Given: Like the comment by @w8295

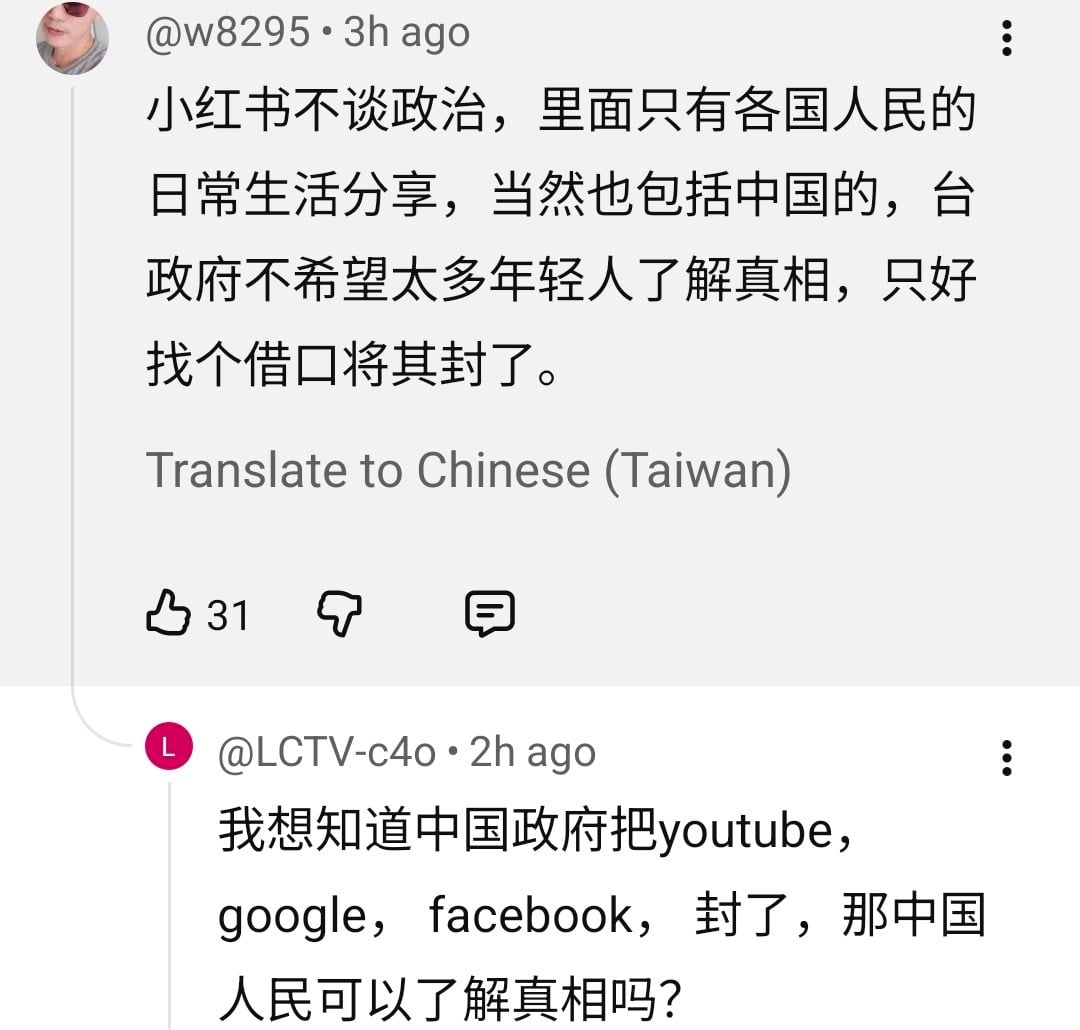Looking at the screenshot, I should tap(168, 613).
